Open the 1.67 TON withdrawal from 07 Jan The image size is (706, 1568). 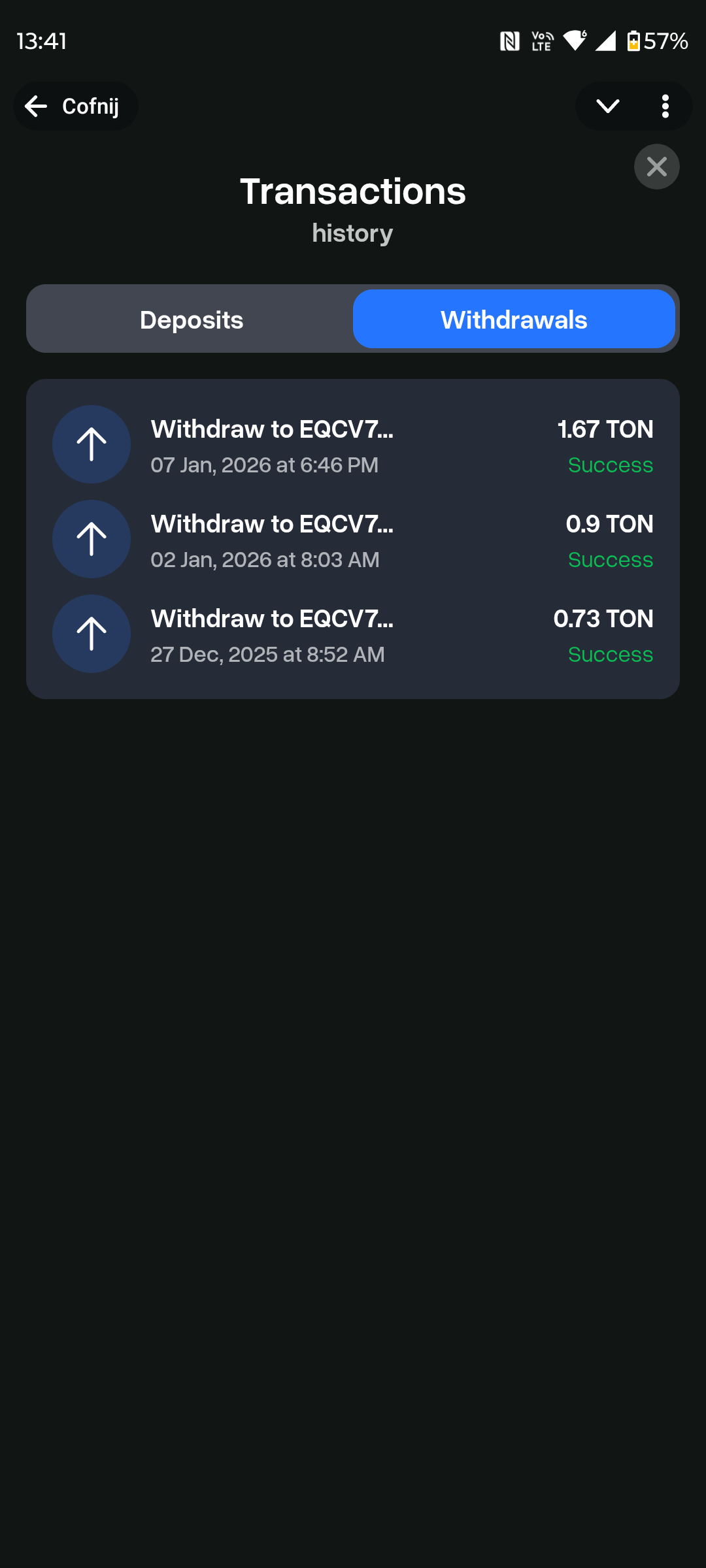[x=353, y=446]
